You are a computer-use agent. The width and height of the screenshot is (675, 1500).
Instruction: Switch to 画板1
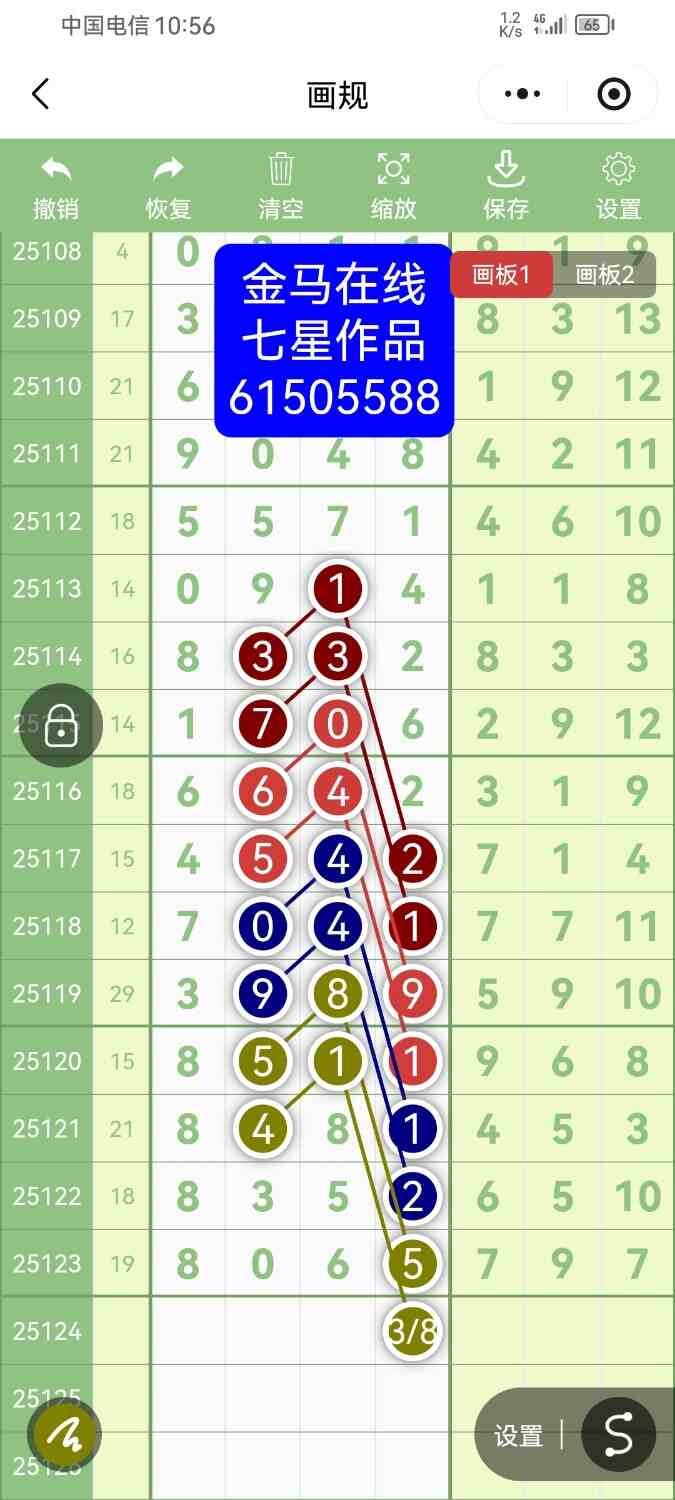500,274
